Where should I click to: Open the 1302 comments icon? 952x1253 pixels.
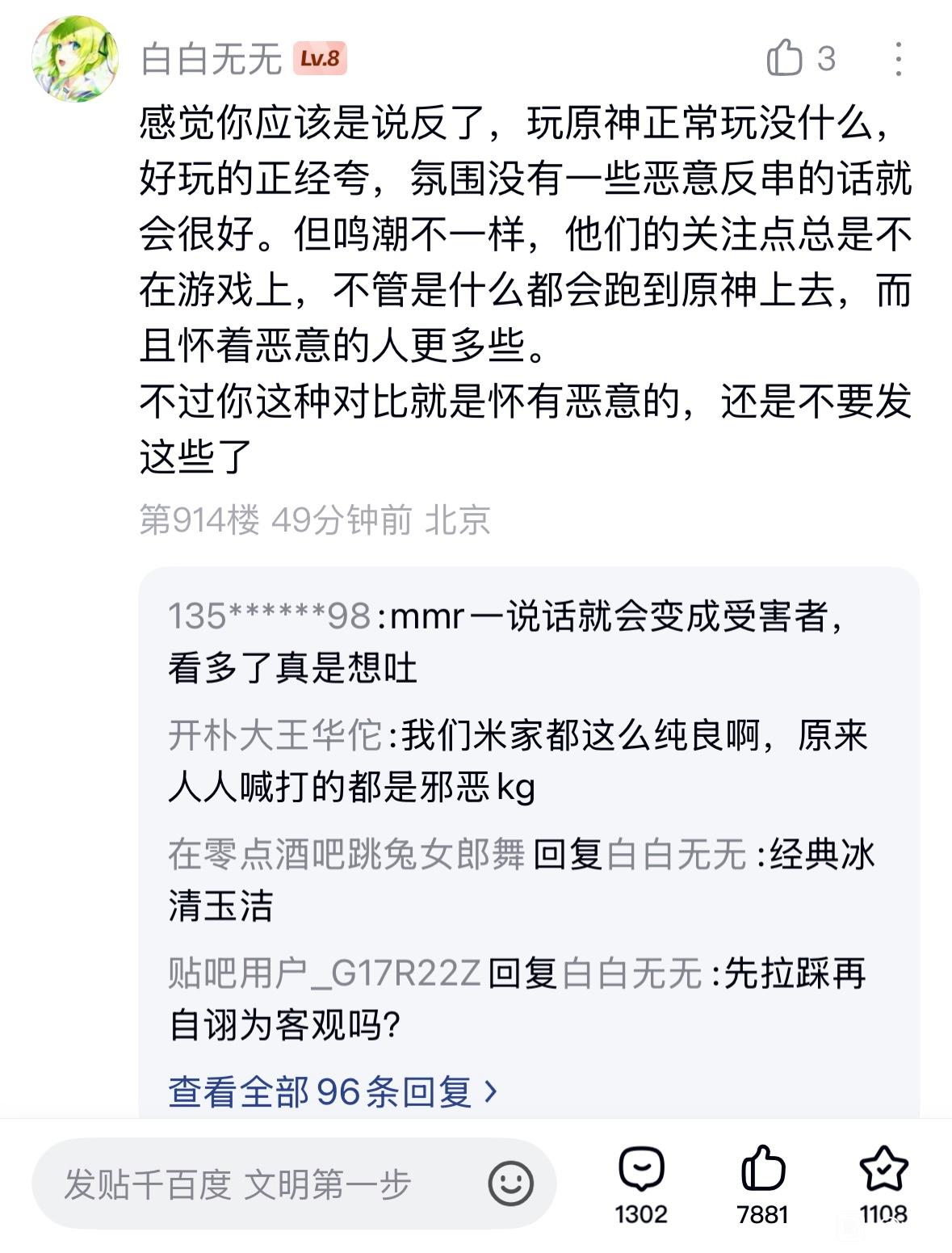pos(641,1184)
